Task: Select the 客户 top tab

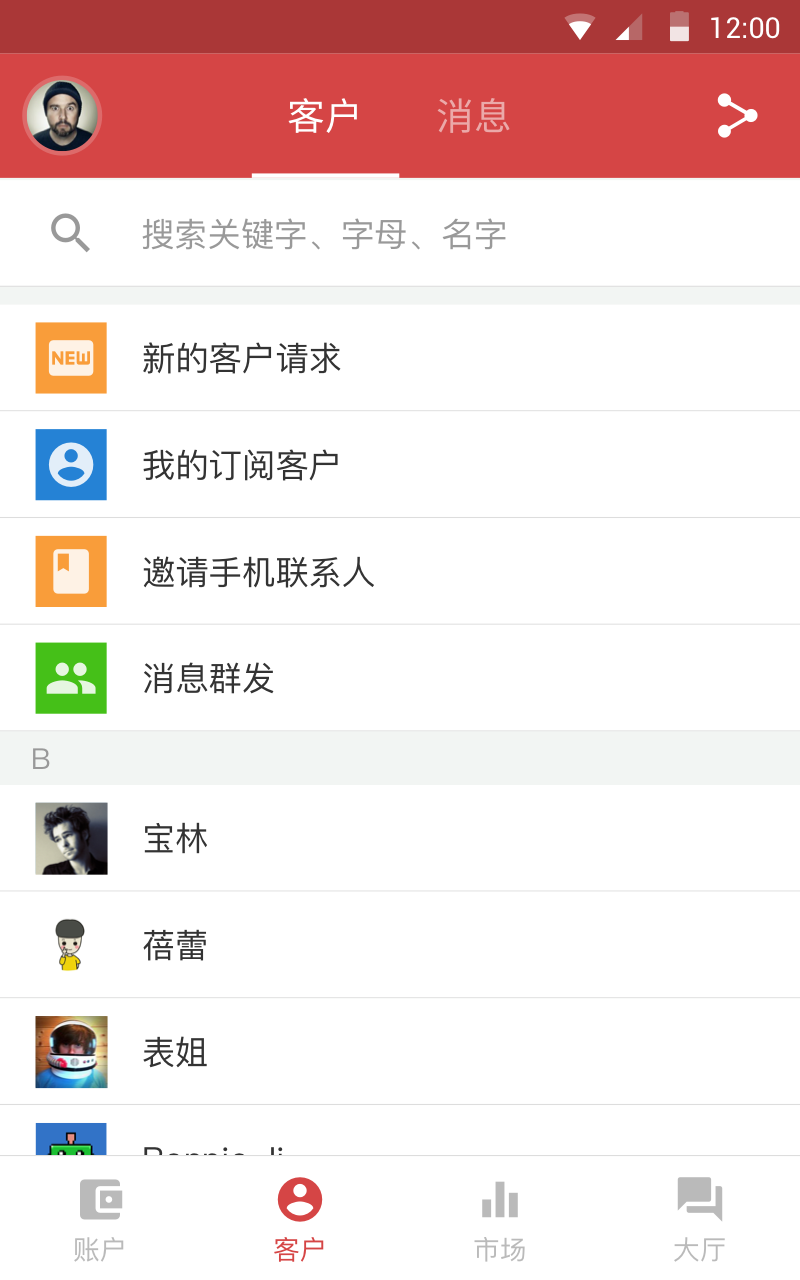Action: pyautogui.click(x=324, y=117)
